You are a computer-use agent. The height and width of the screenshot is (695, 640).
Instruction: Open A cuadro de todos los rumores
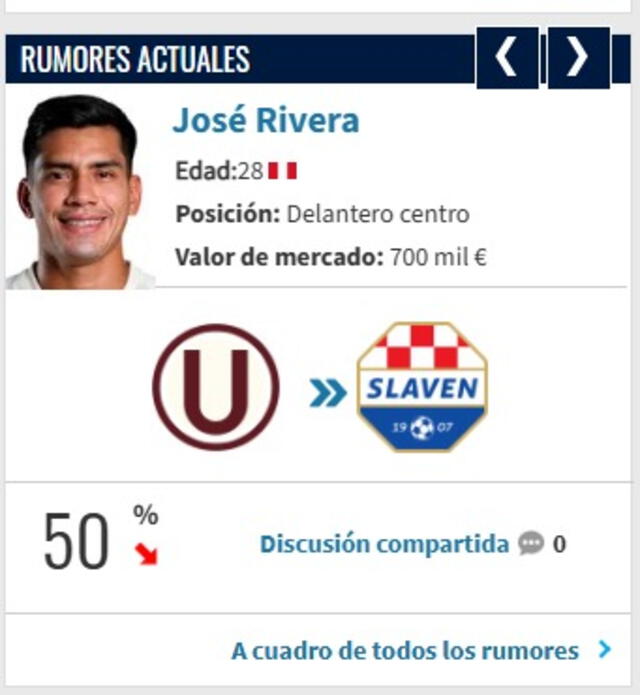(x=405, y=650)
